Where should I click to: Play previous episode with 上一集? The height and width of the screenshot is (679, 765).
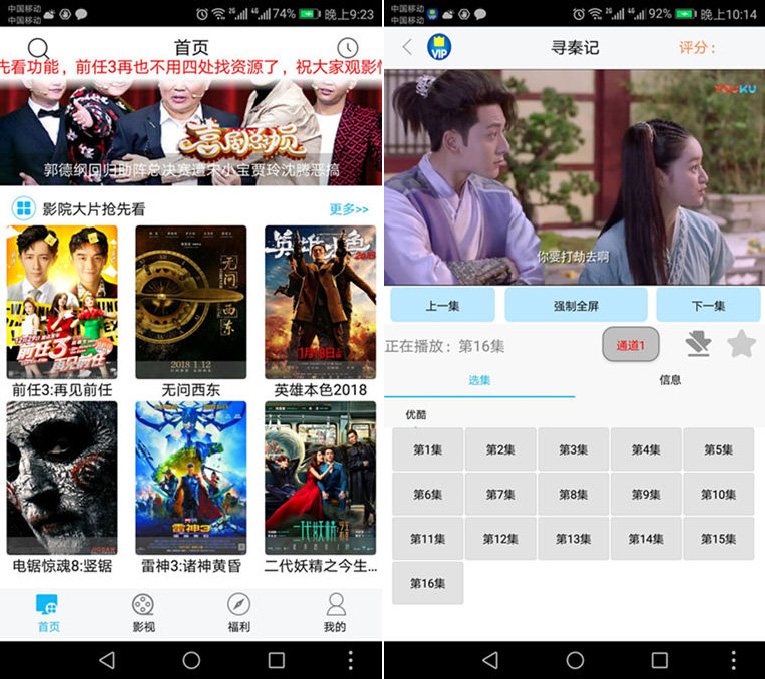[x=442, y=306]
